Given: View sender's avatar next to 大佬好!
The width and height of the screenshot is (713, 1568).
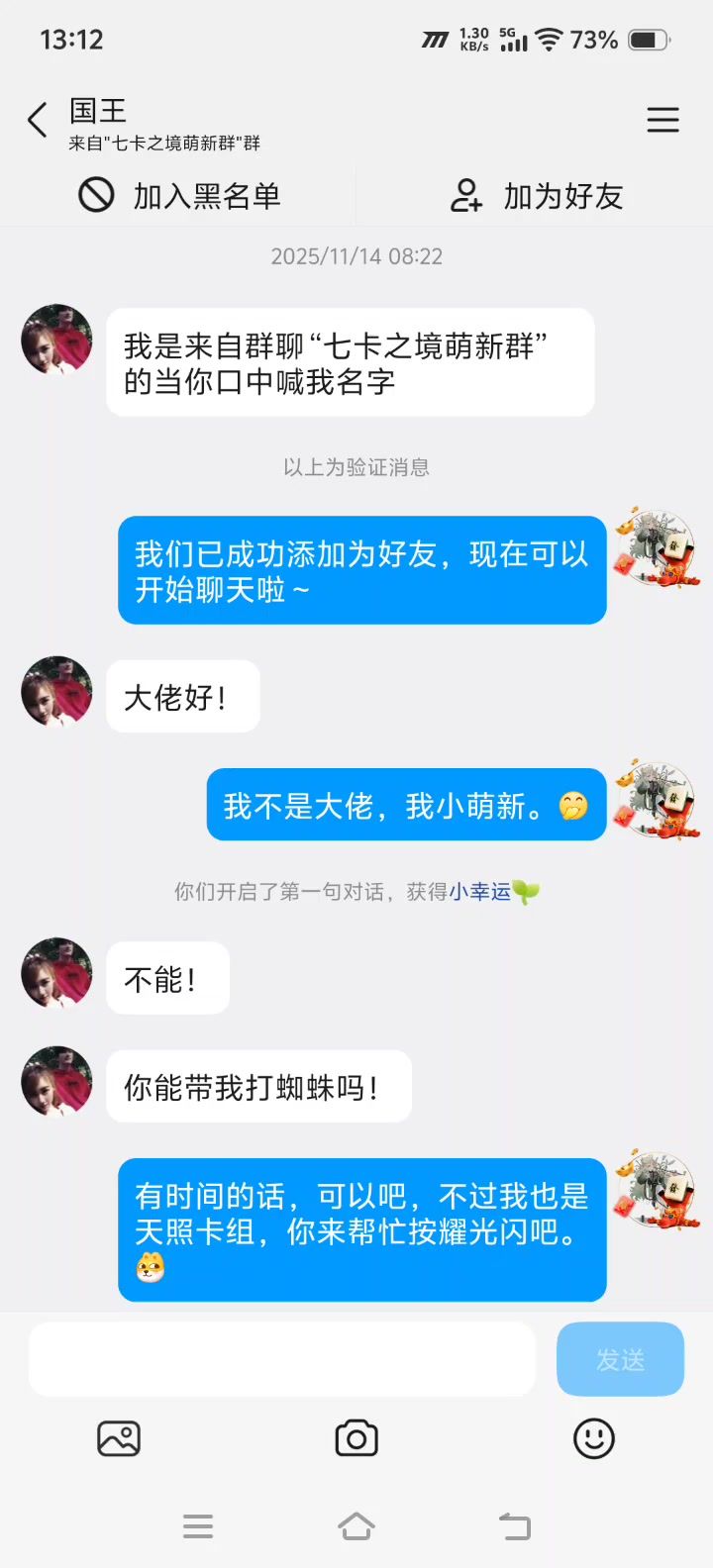Looking at the screenshot, I should click(x=56, y=692).
